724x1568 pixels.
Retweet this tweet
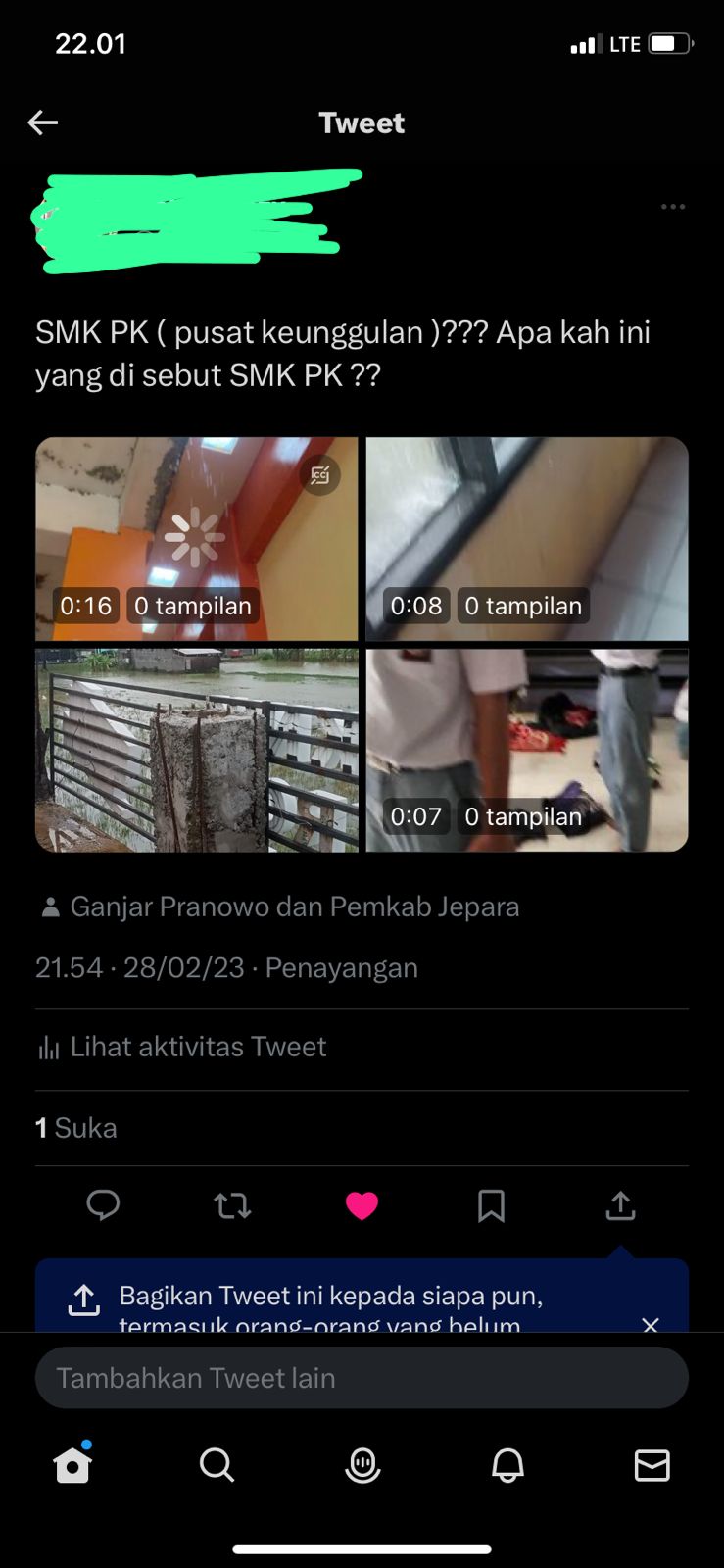click(x=232, y=1205)
